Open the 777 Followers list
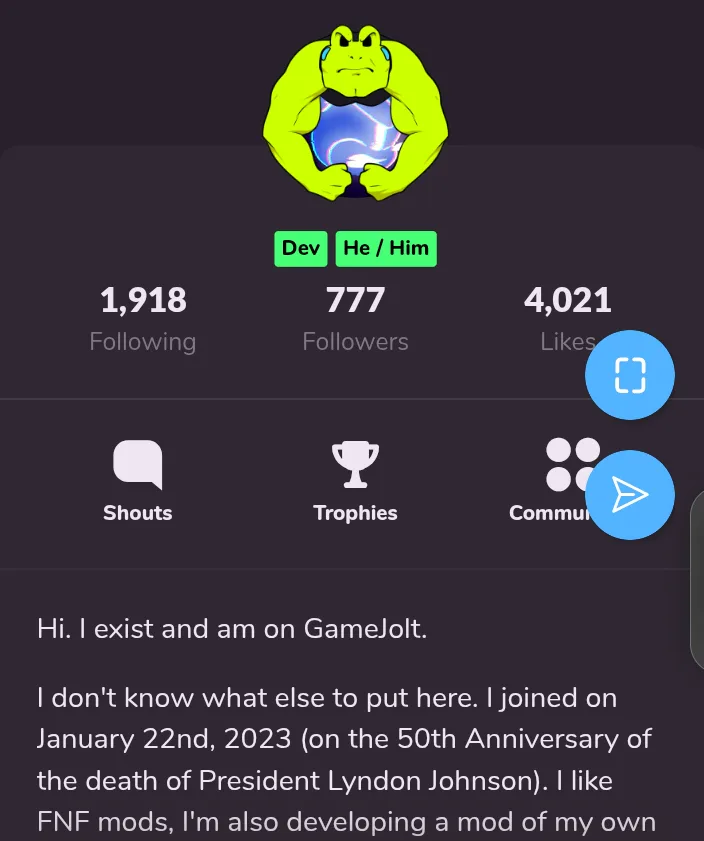This screenshot has height=841, width=704. click(355, 319)
